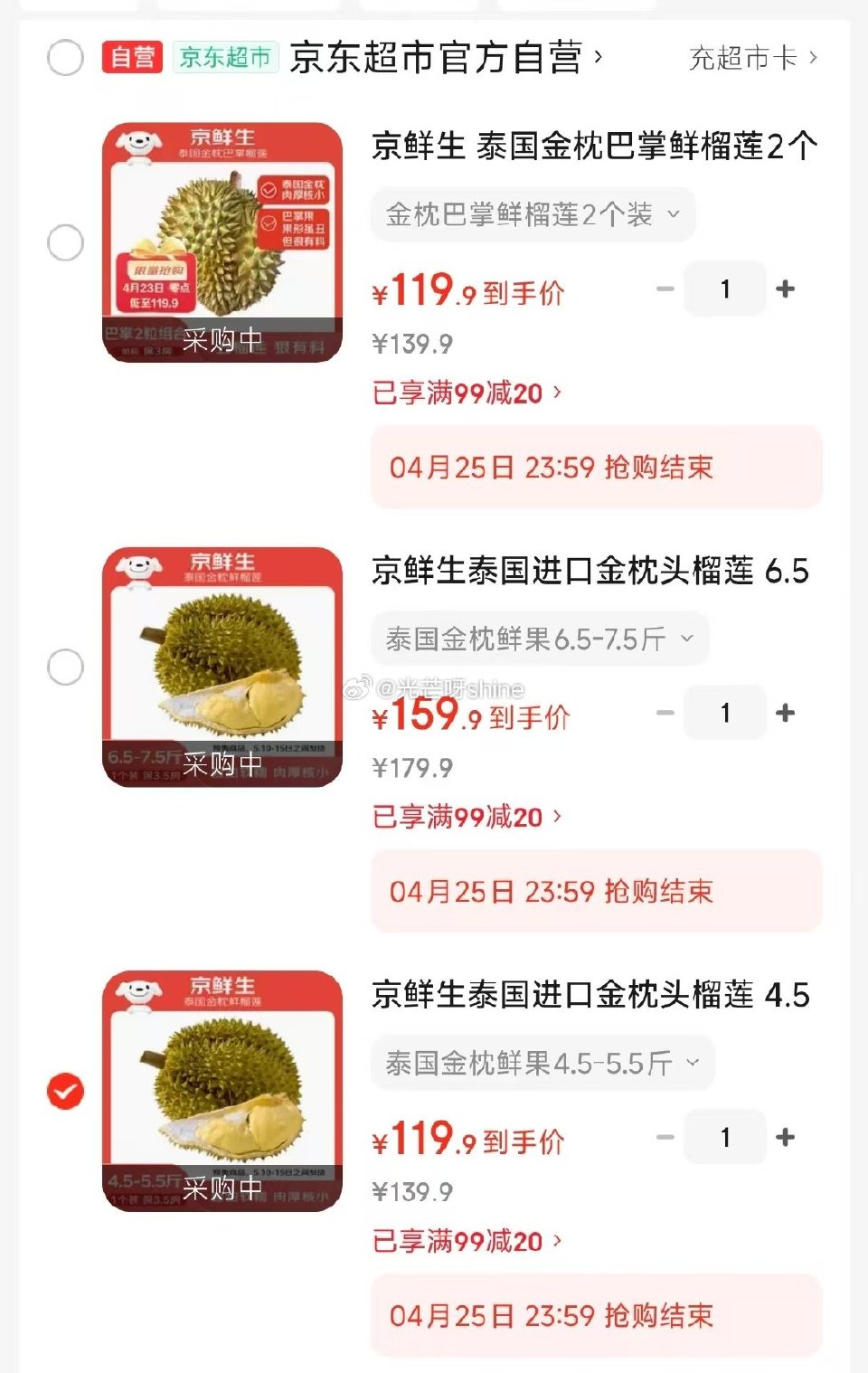
Task: Click the 自营 badge at the top
Action: 131,56
